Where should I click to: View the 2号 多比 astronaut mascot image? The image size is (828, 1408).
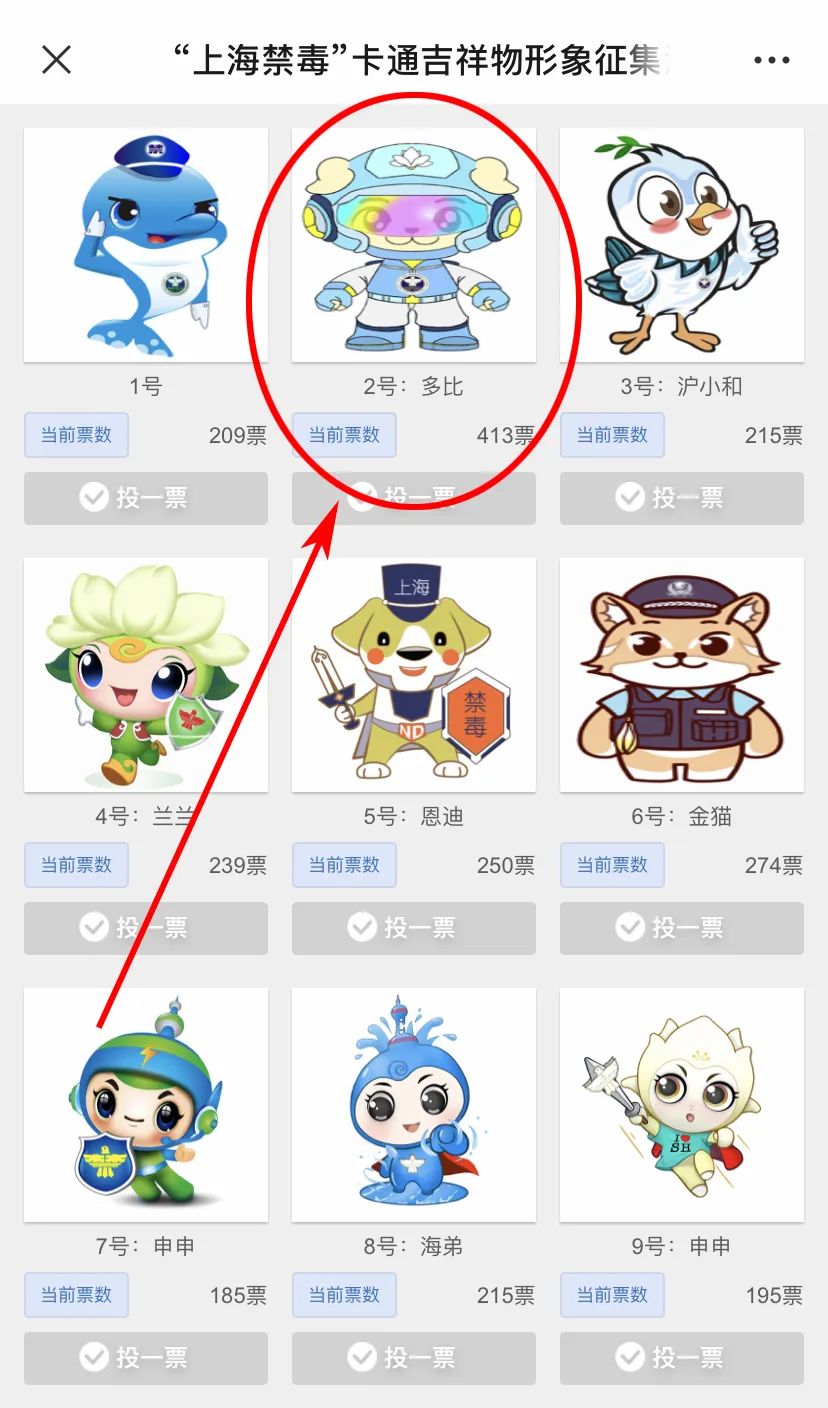(x=414, y=245)
